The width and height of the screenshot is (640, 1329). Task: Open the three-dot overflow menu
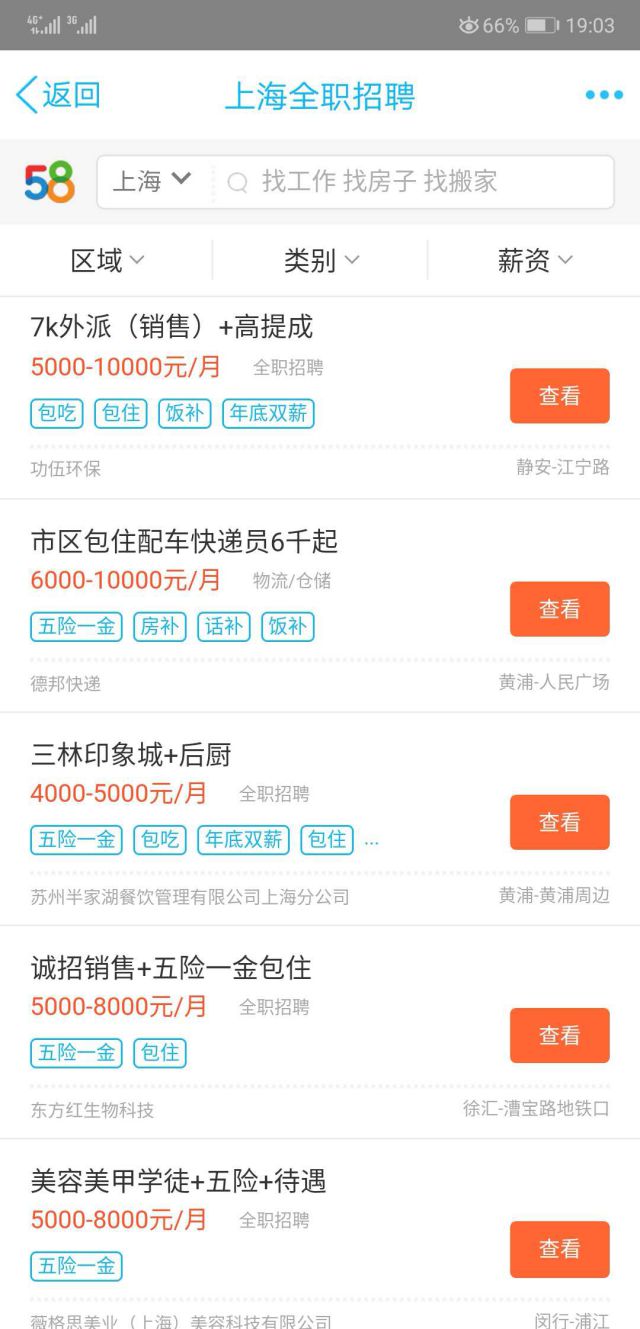604,95
